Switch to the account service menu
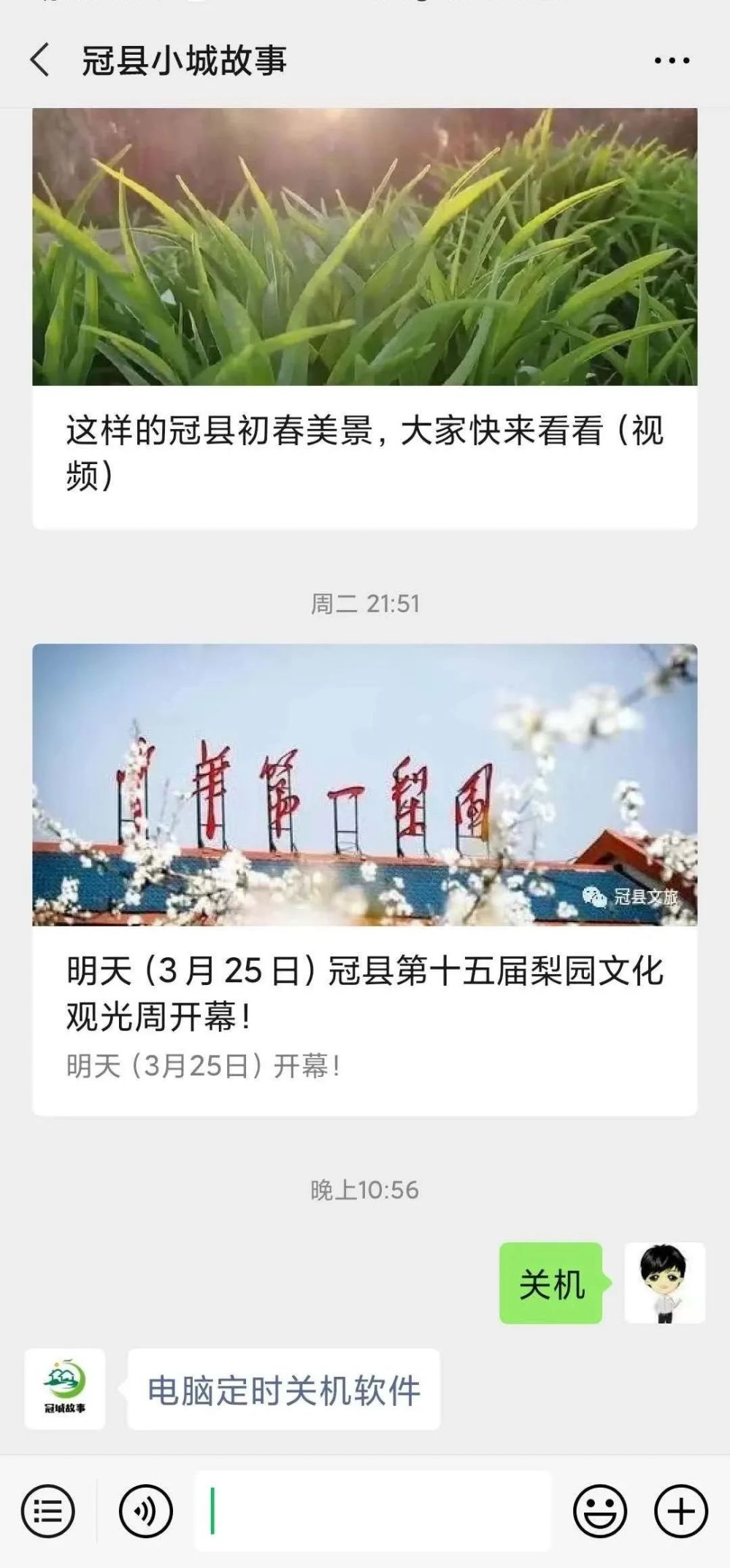The width and height of the screenshot is (730, 1568). pos(48,1511)
